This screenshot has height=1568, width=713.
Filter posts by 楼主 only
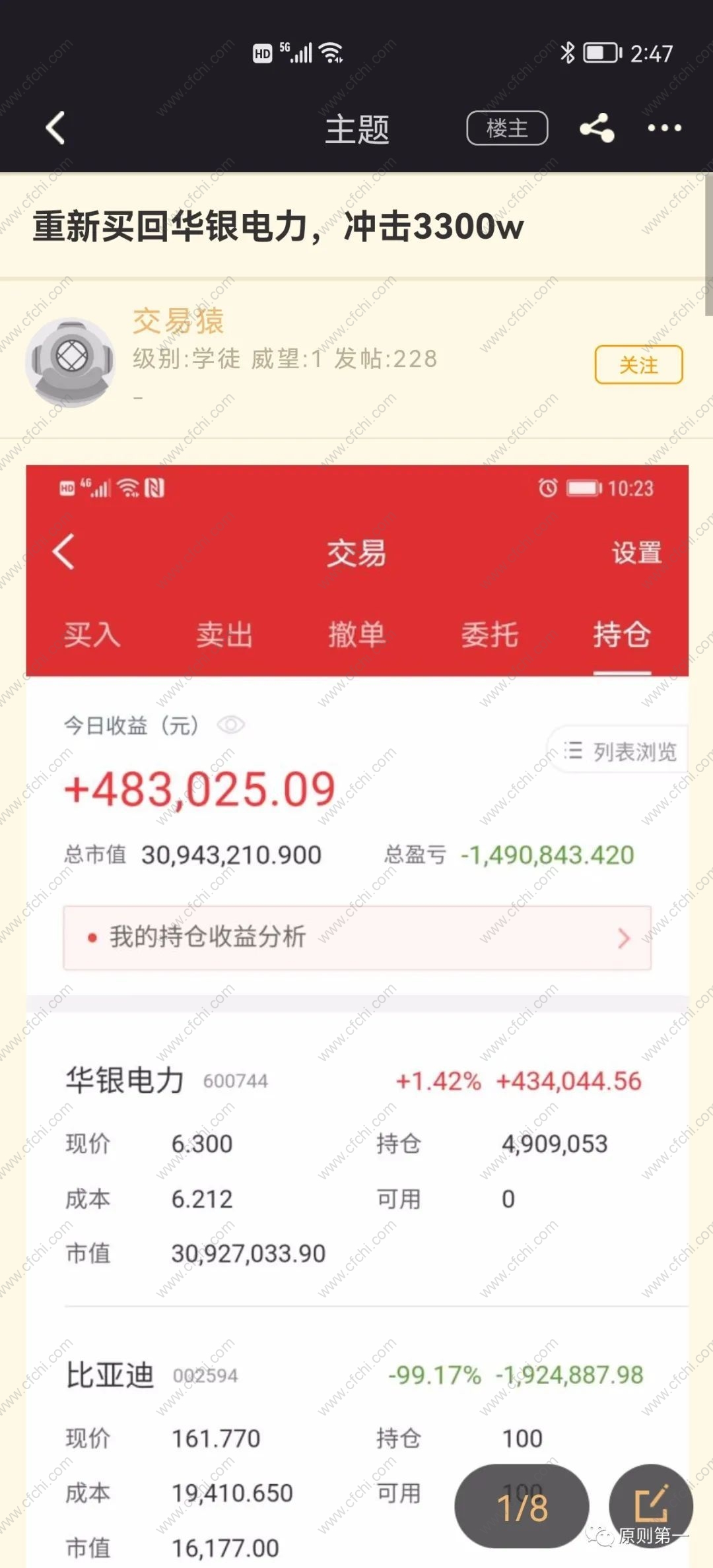pos(507,128)
